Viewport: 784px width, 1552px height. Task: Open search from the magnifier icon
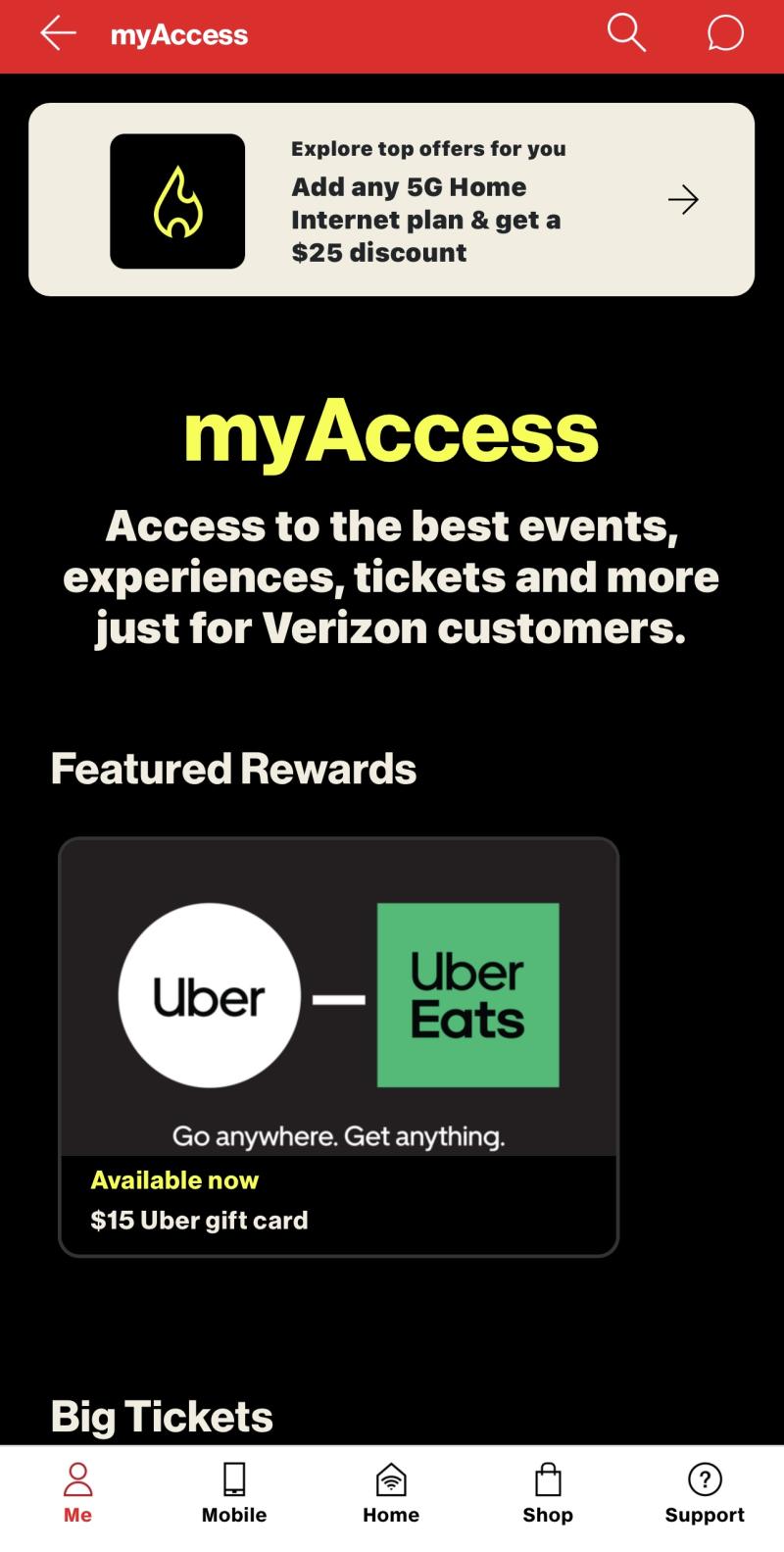626,32
